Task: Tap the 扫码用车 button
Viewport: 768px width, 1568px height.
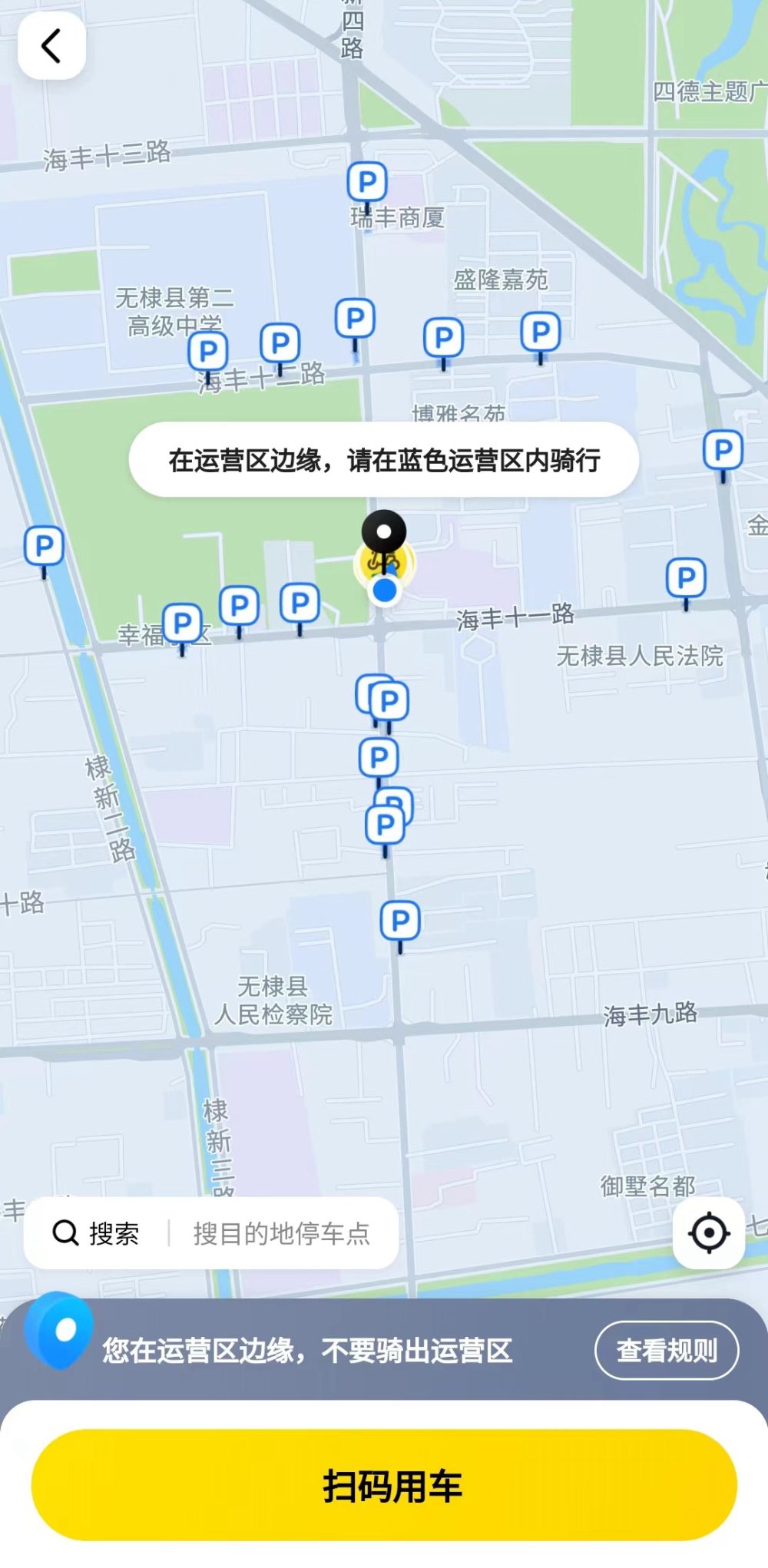Action: coord(384,1484)
